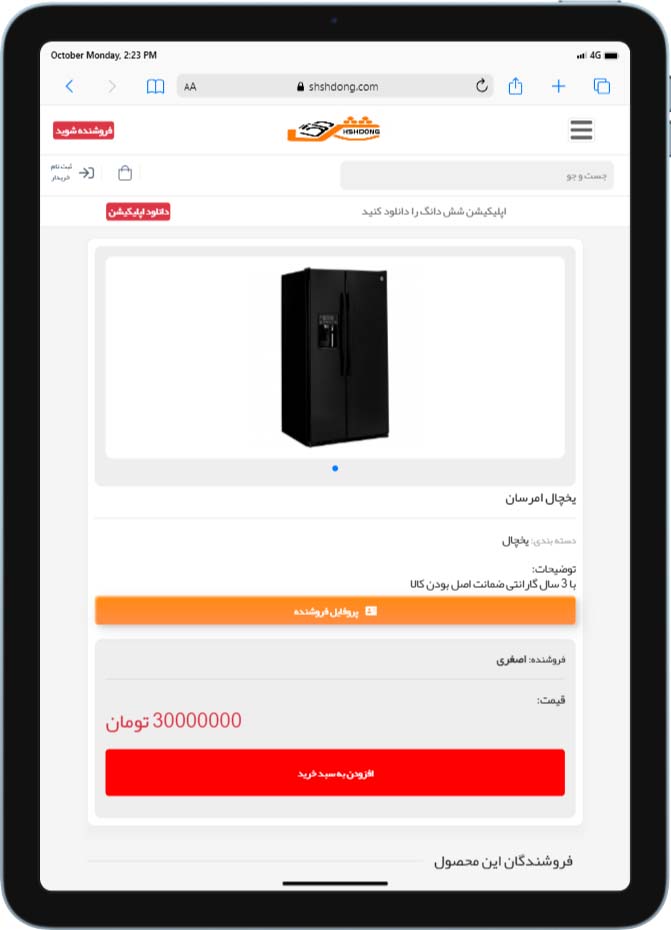Tap افزودن به سبد خرید button
Image resolution: width=671 pixels, height=930 pixels.
pyautogui.click(x=335, y=773)
